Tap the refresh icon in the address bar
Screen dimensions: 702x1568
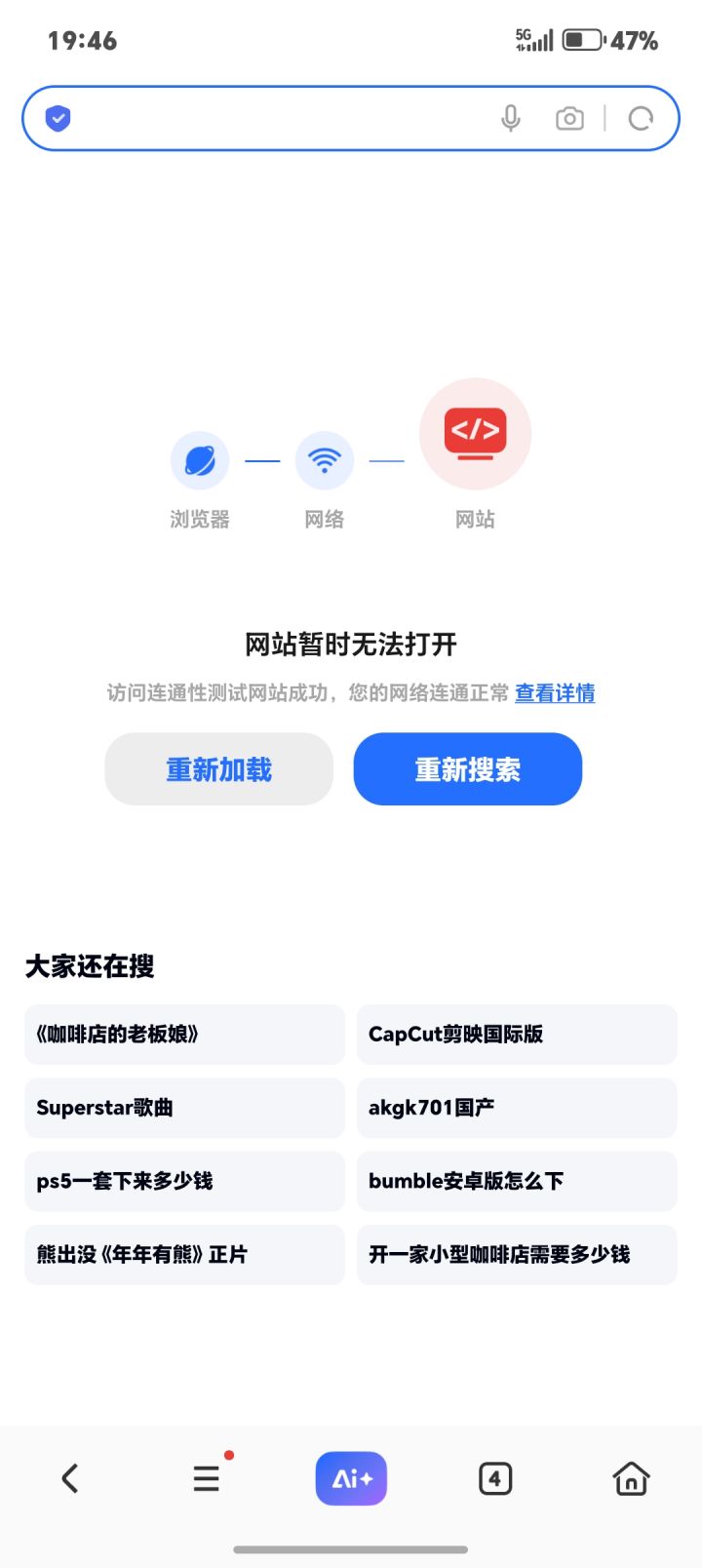pos(641,118)
